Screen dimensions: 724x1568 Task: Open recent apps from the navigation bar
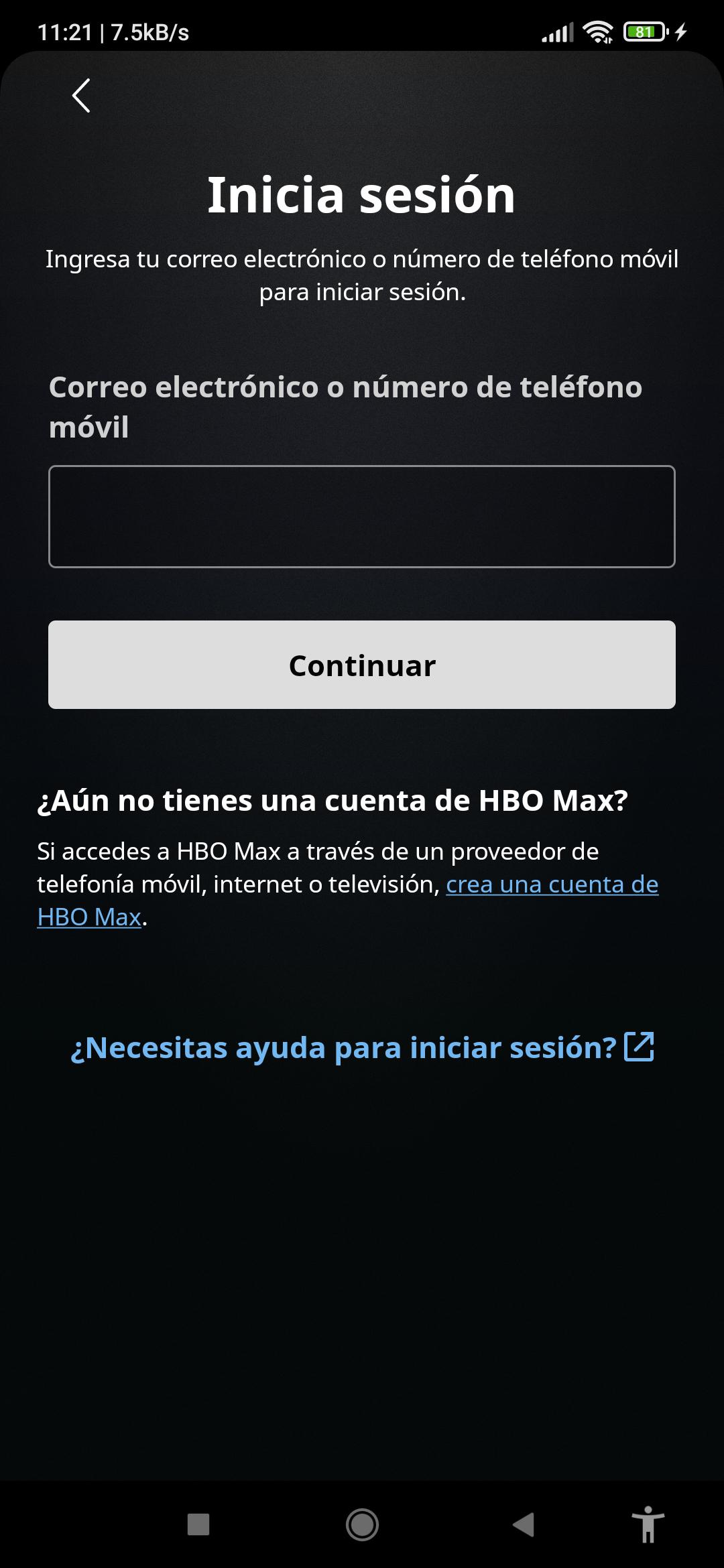click(x=198, y=1525)
